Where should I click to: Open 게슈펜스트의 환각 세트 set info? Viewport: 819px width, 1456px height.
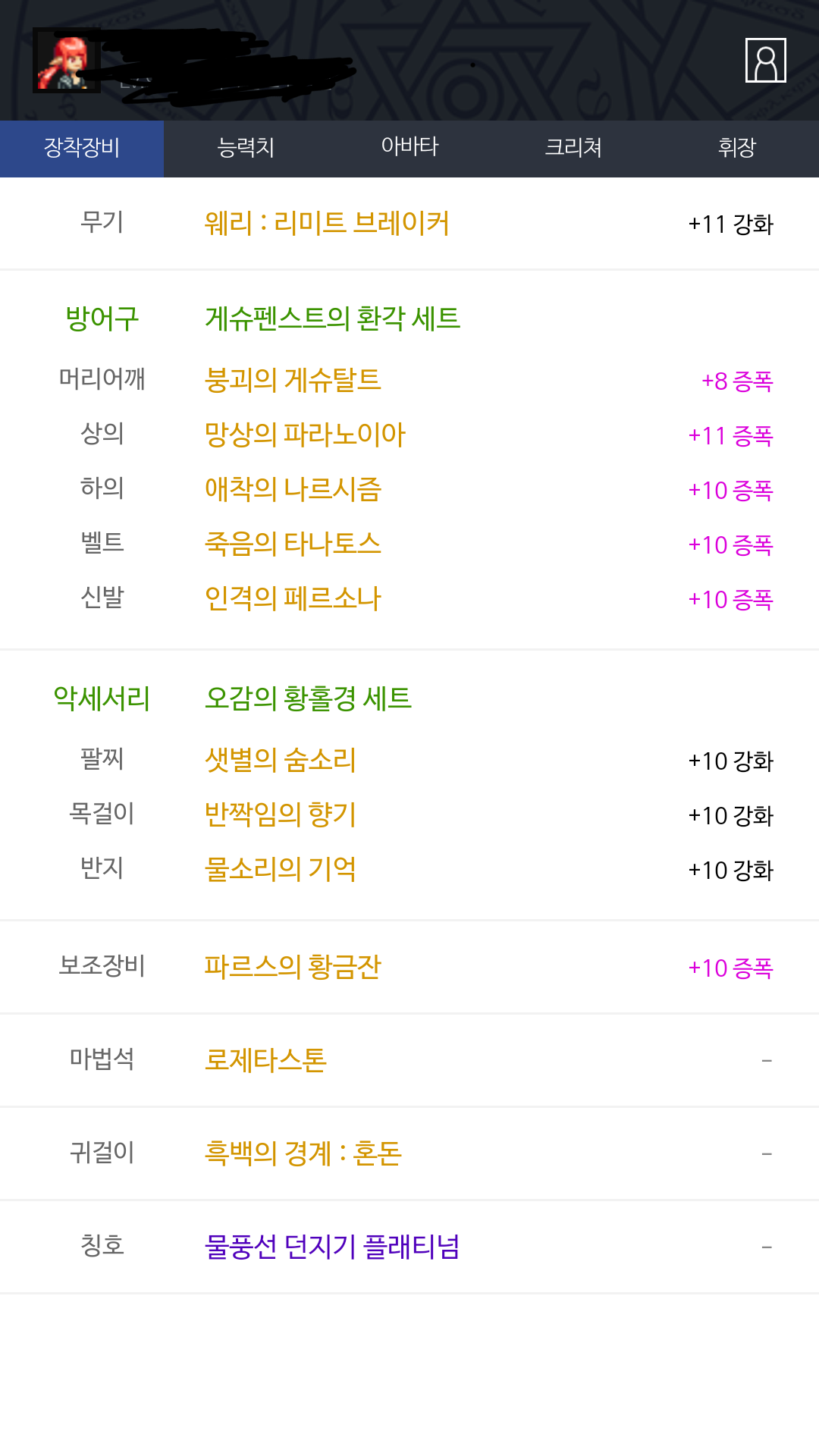click(332, 318)
